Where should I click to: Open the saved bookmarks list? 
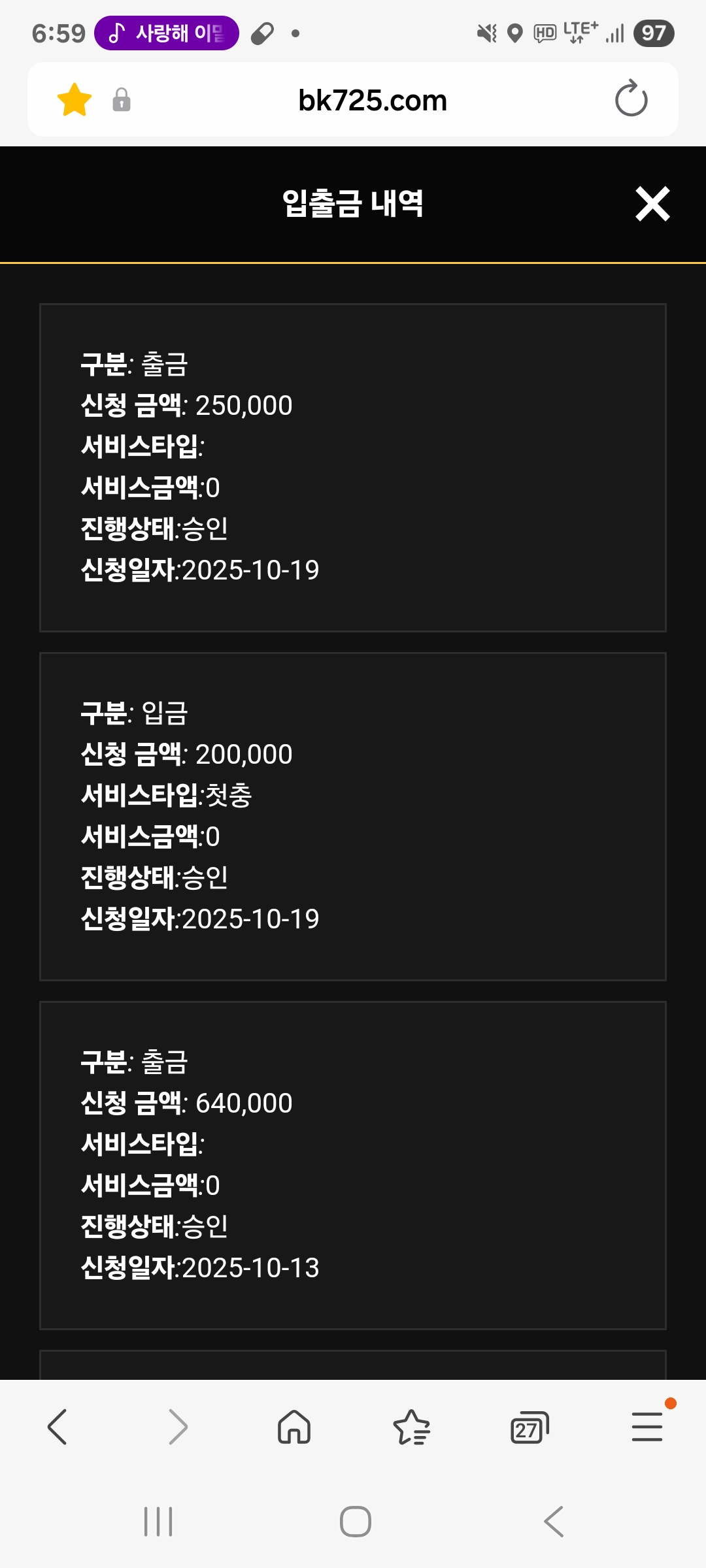[412, 1426]
